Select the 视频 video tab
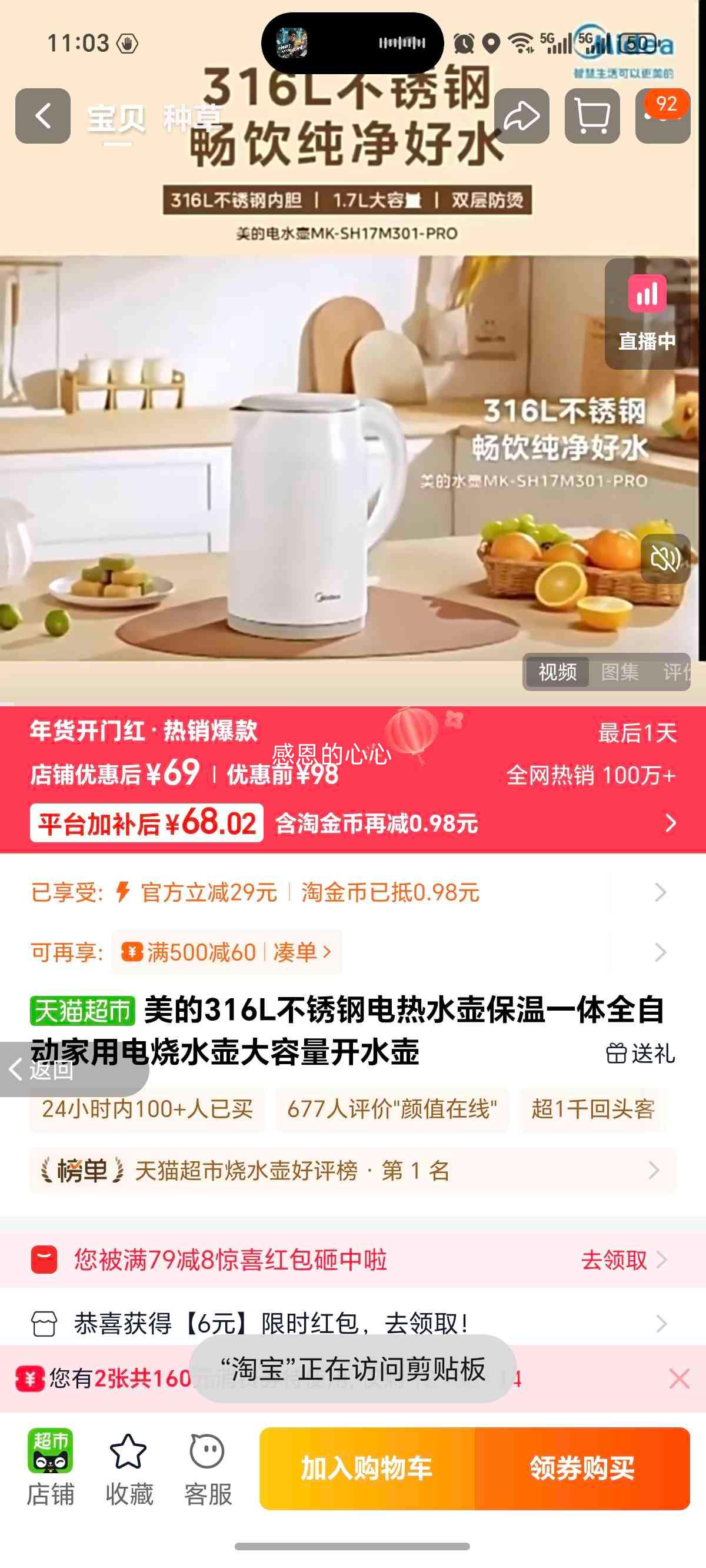 coord(558,673)
